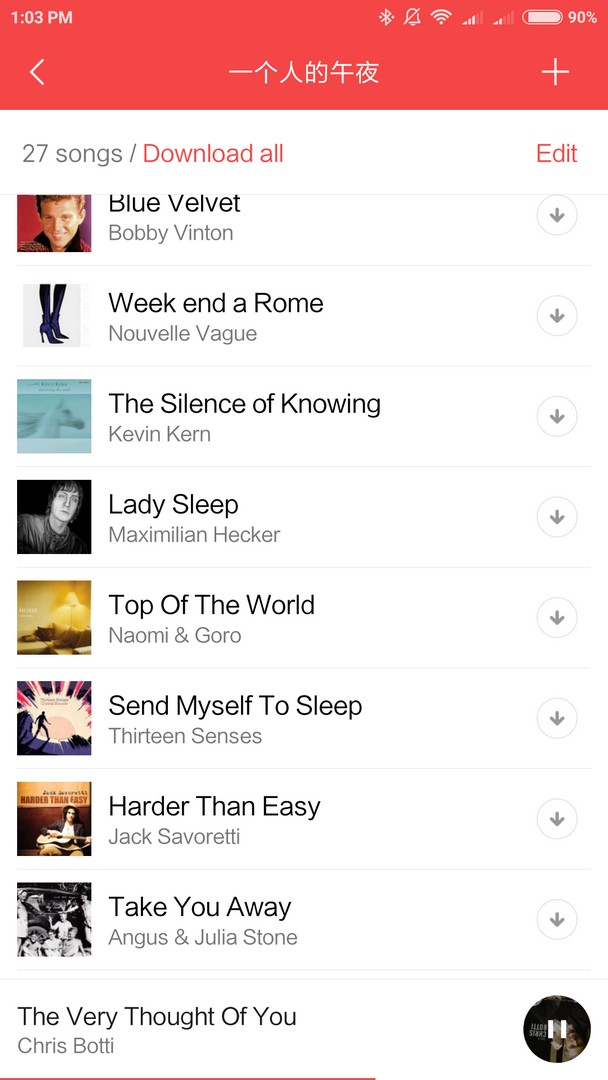Open Edit mode for the playlist

click(x=556, y=154)
